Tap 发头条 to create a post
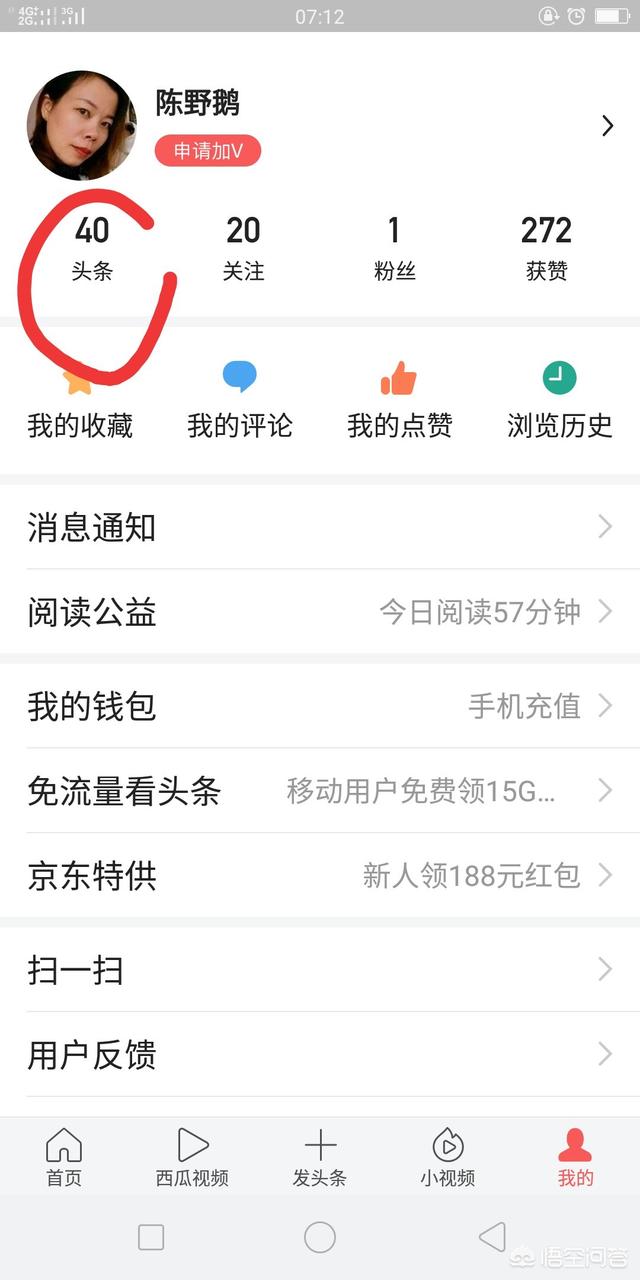The image size is (640, 1280). (320, 1157)
